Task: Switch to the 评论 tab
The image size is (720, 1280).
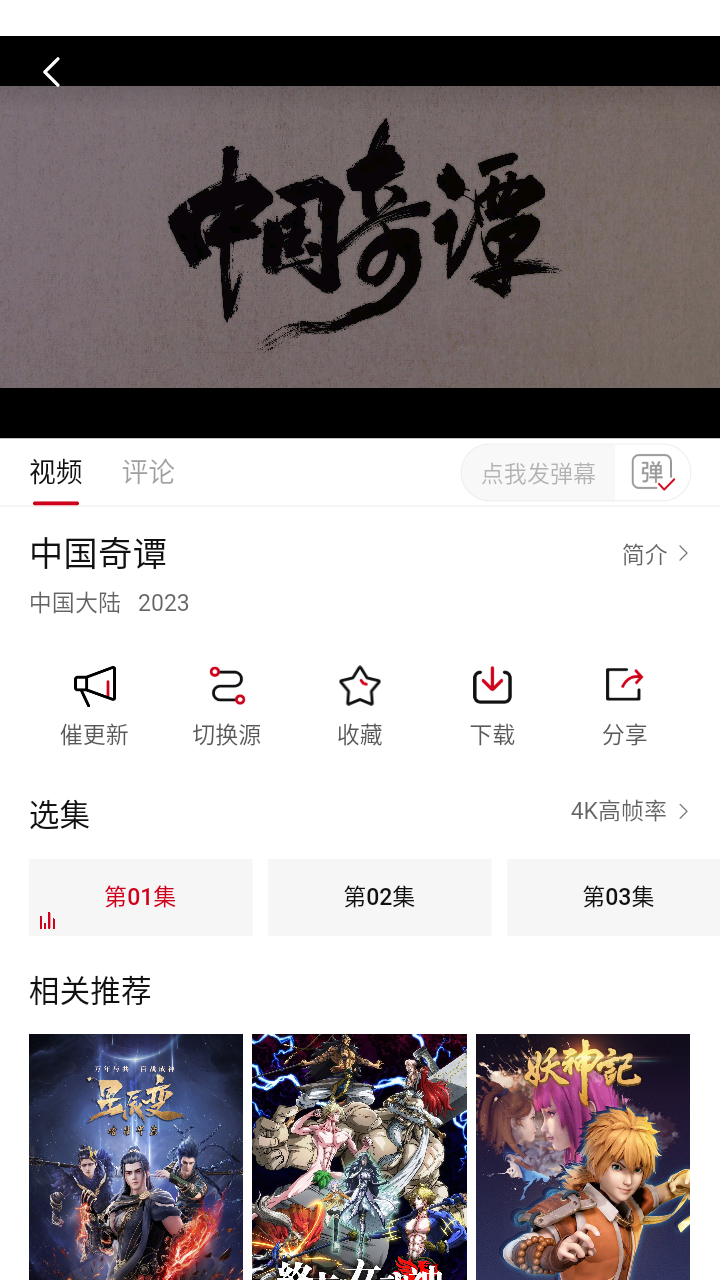Action: [x=148, y=472]
